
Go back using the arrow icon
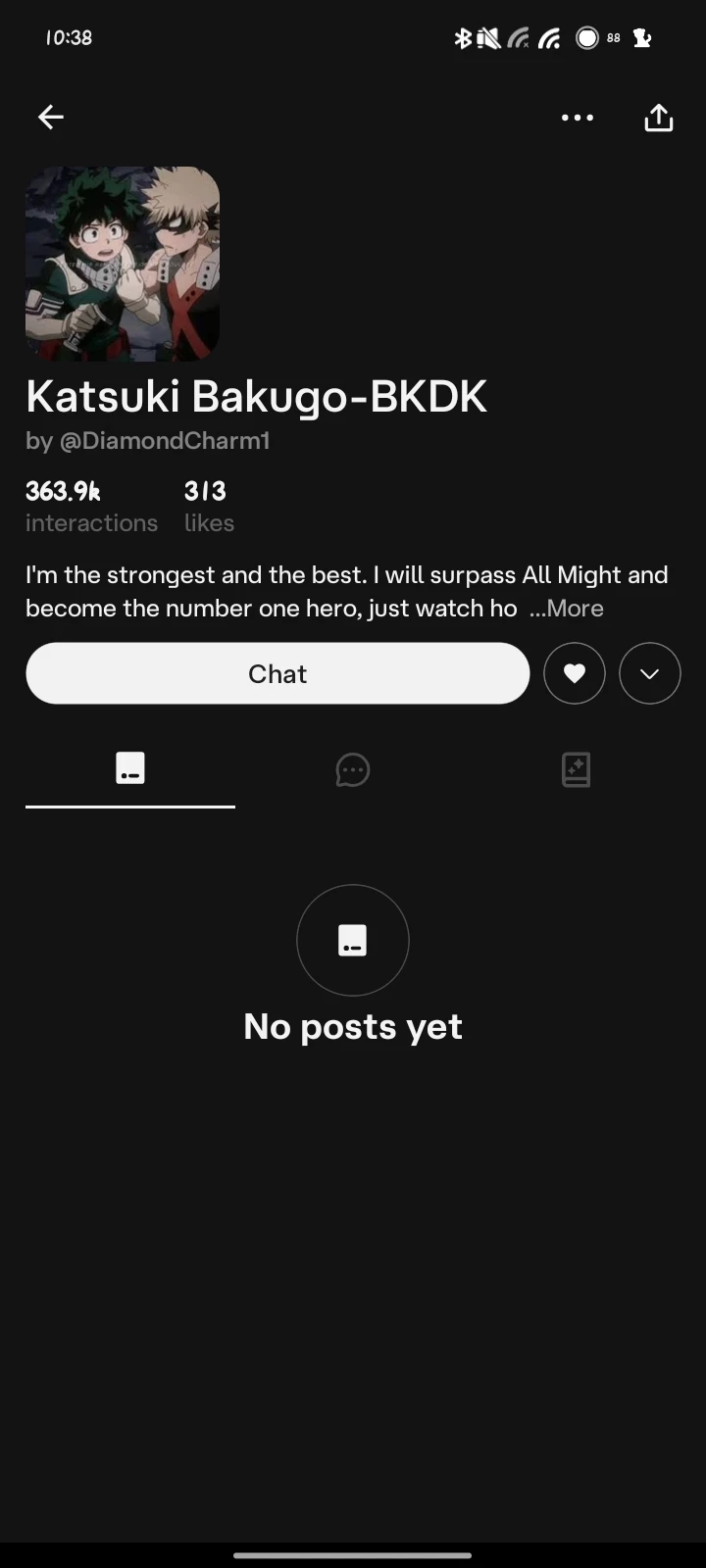tap(51, 118)
